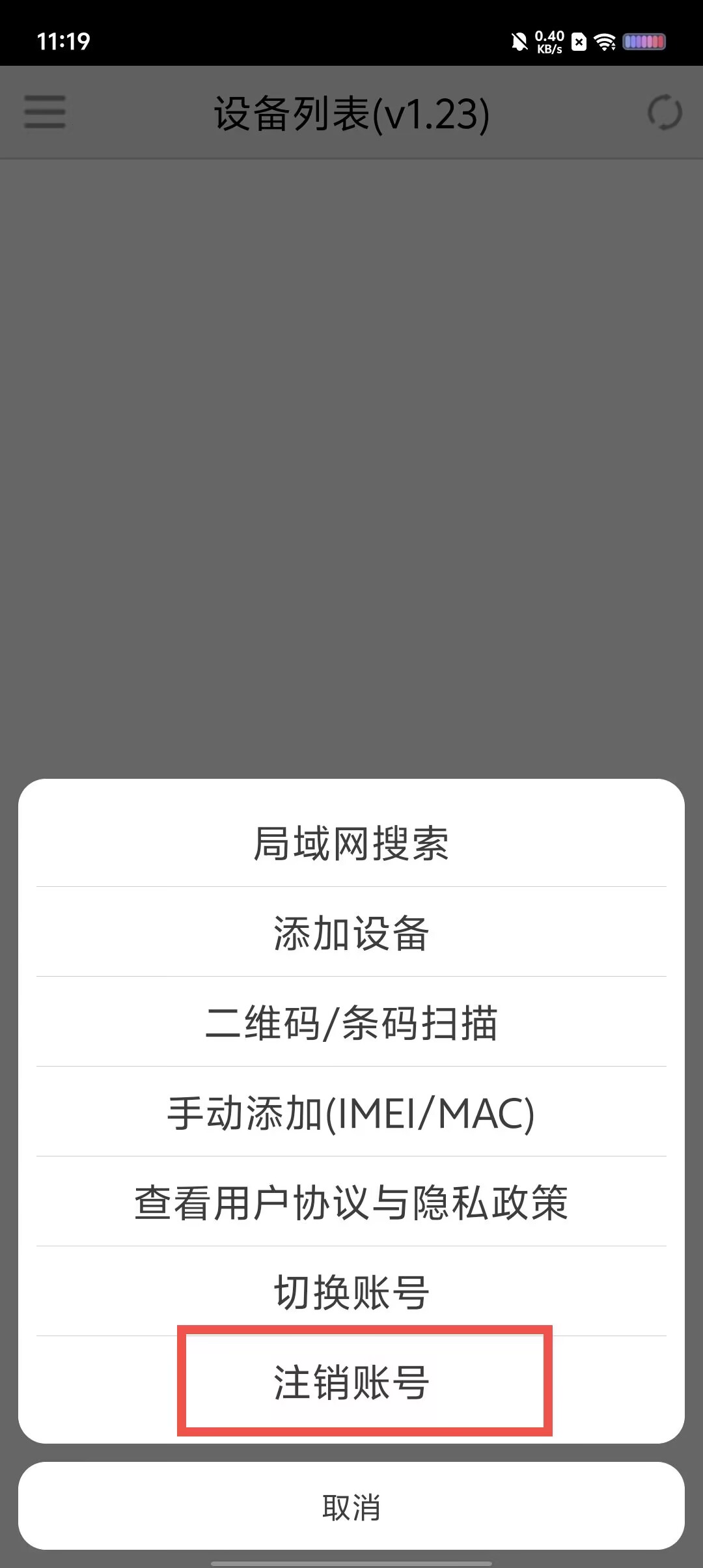Dismiss the sheet with 取消

point(351,1507)
